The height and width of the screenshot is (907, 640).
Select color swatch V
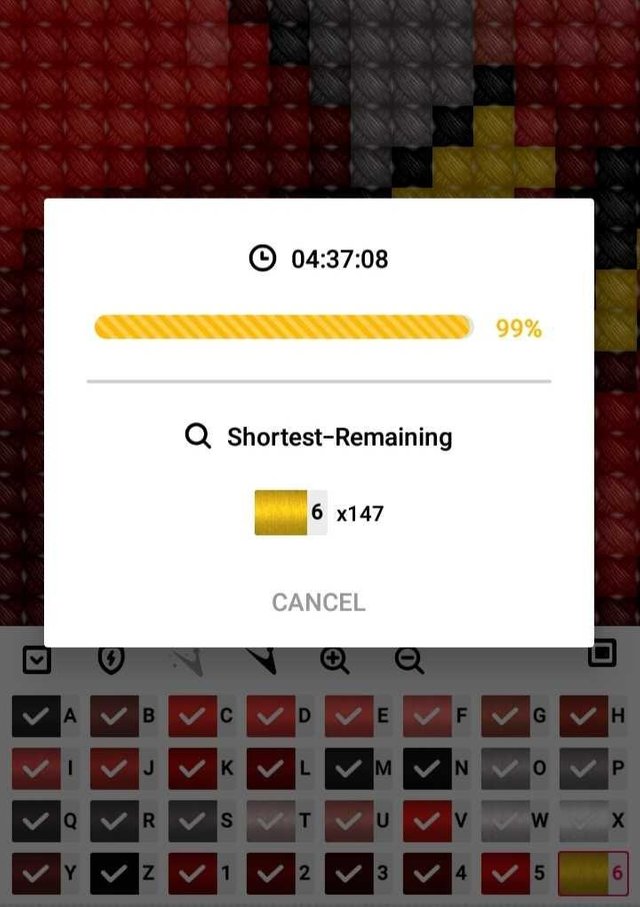point(427,821)
